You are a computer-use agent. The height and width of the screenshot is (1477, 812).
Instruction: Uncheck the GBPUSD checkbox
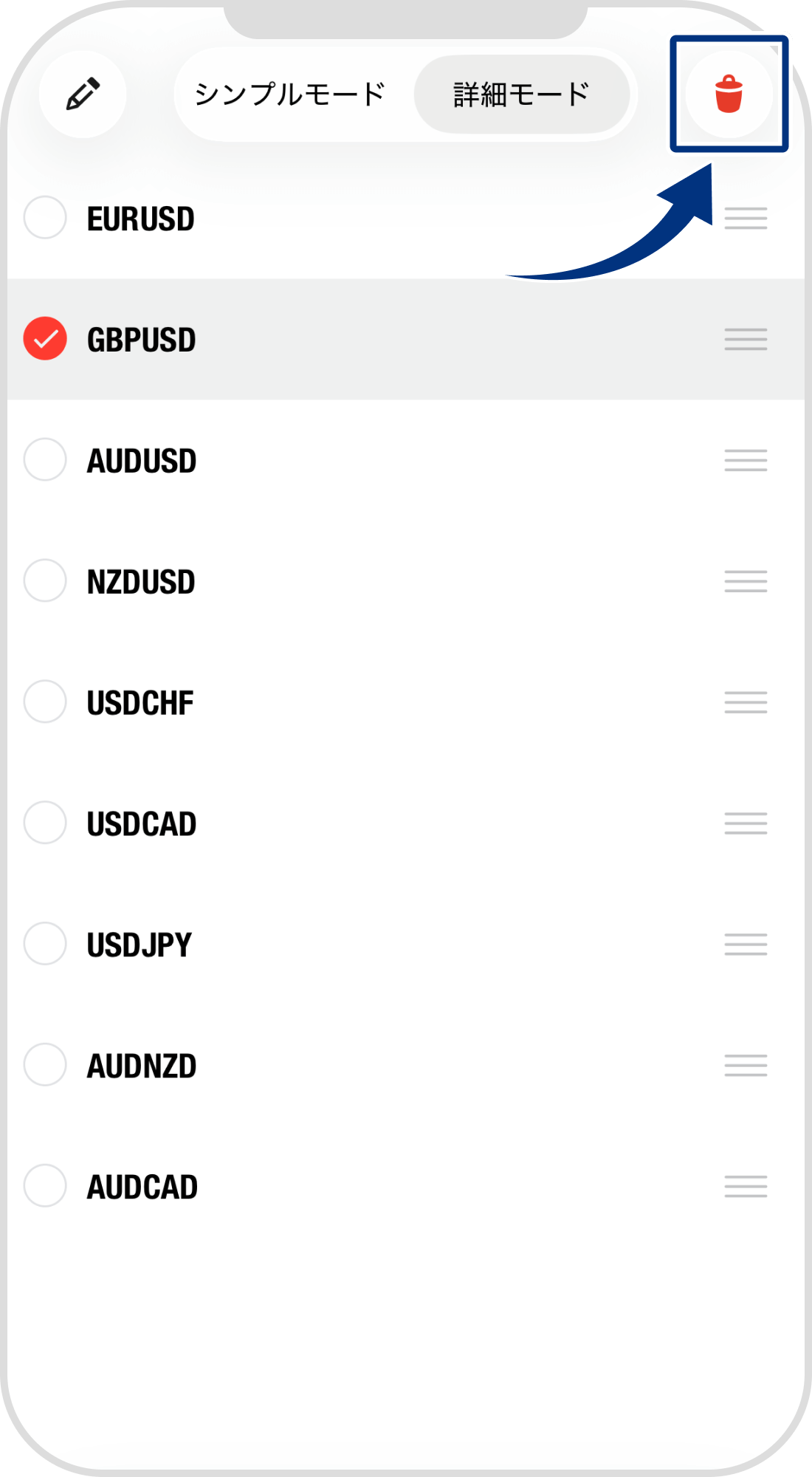(x=45, y=339)
